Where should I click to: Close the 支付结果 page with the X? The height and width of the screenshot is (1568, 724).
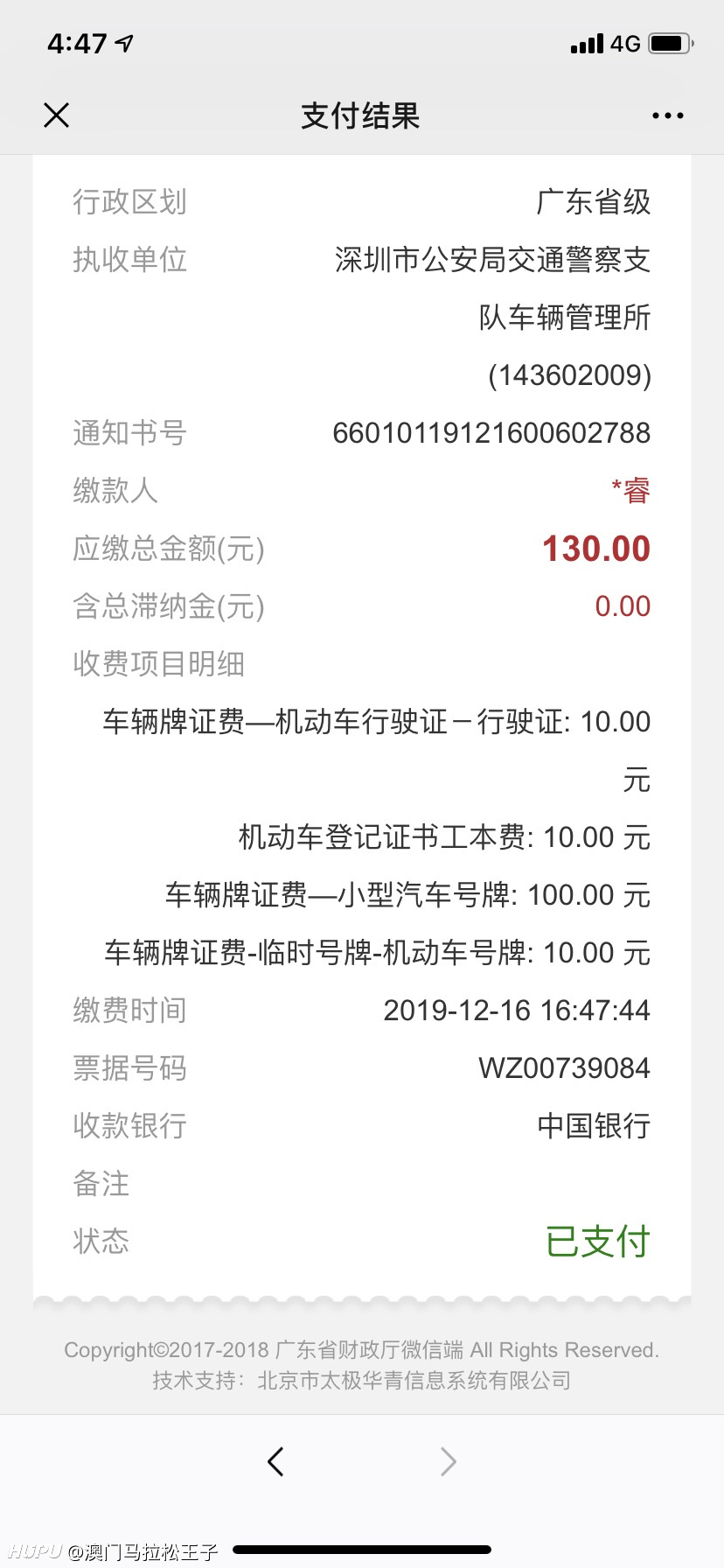pos(57,115)
